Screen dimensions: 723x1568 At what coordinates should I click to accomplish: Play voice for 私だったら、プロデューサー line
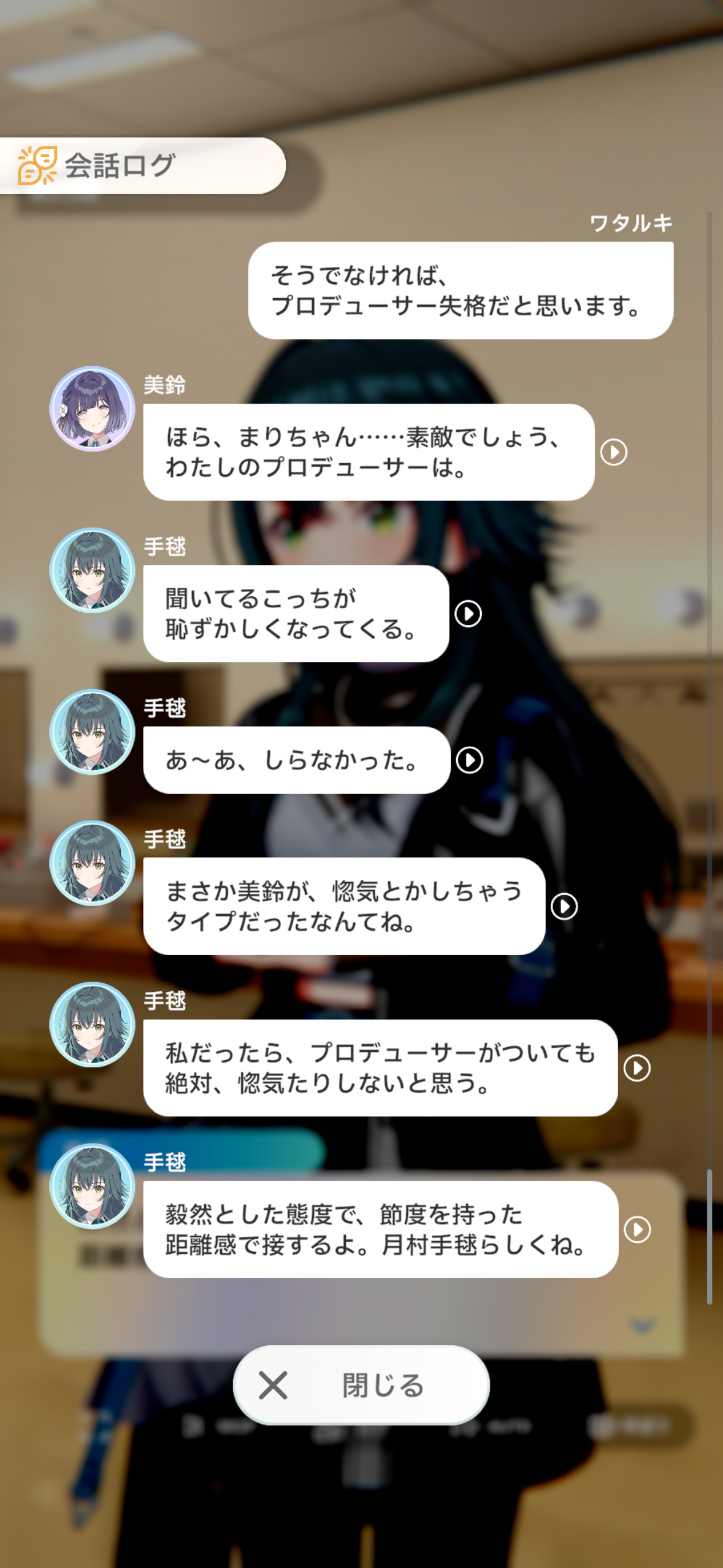click(637, 1068)
